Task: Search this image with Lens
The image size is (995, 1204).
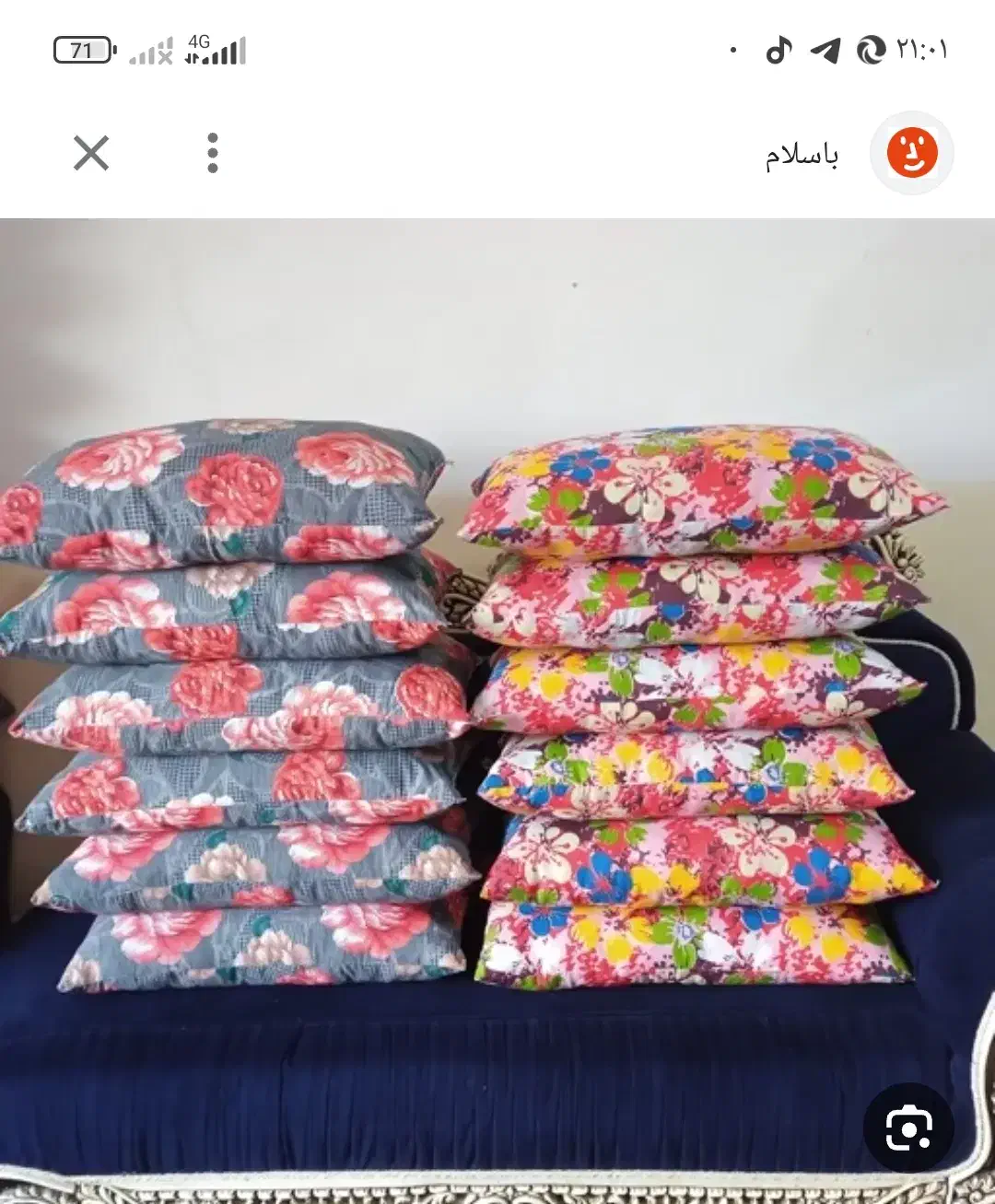Action: (x=908, y=1128)
